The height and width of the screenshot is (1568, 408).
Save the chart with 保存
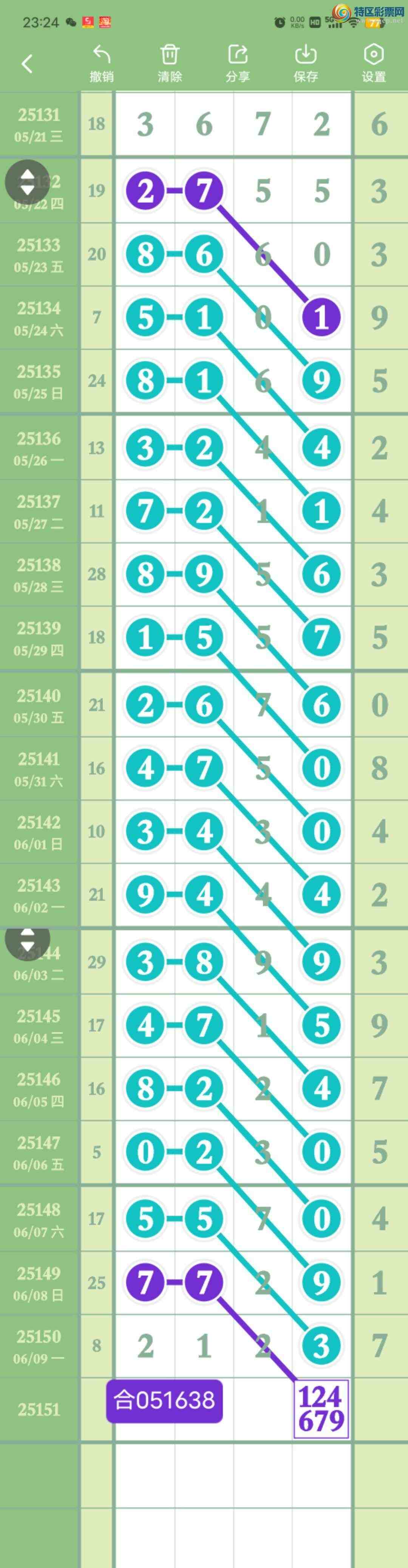point(306,63)
